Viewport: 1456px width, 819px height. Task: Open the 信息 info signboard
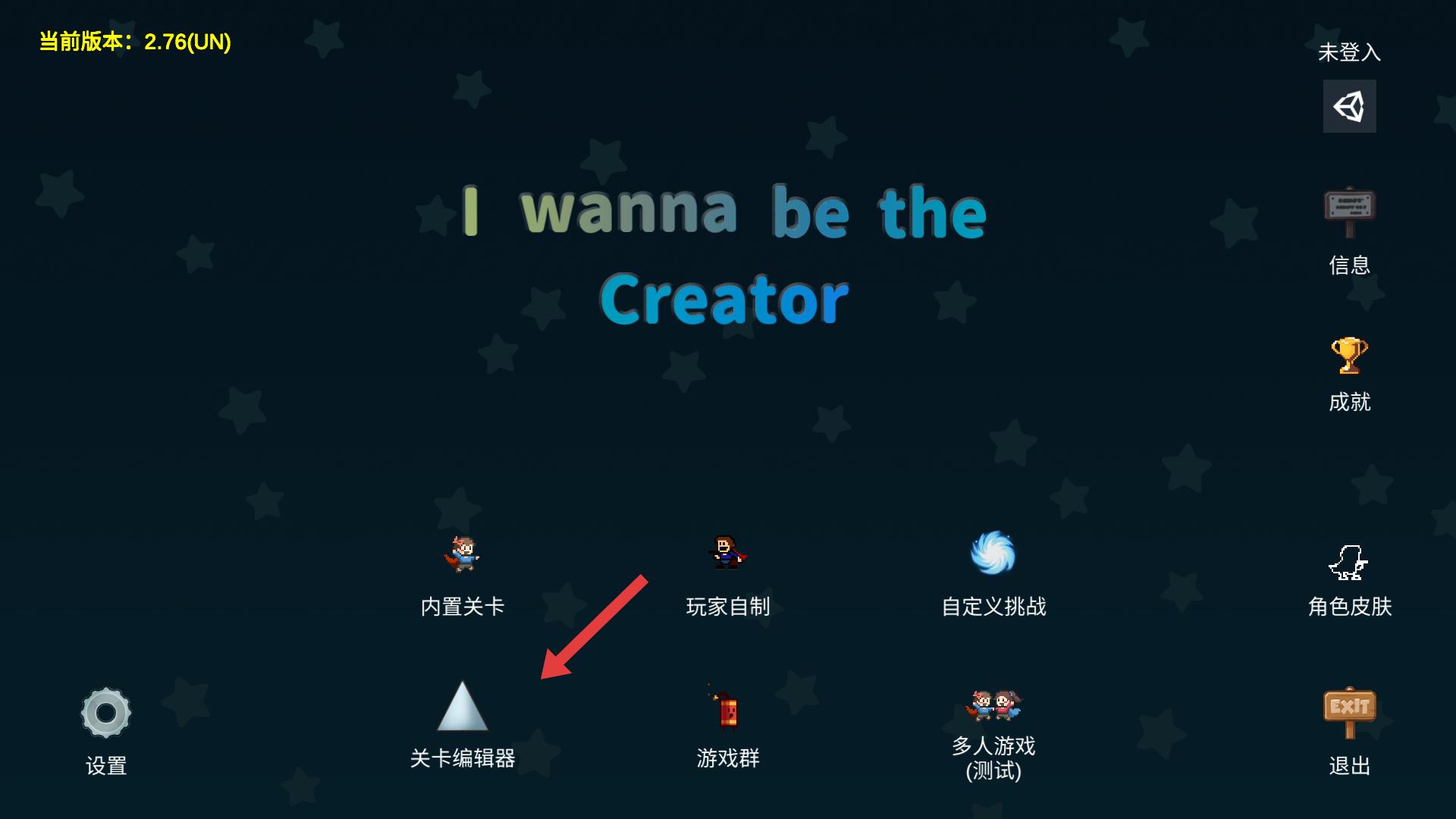1349,212
